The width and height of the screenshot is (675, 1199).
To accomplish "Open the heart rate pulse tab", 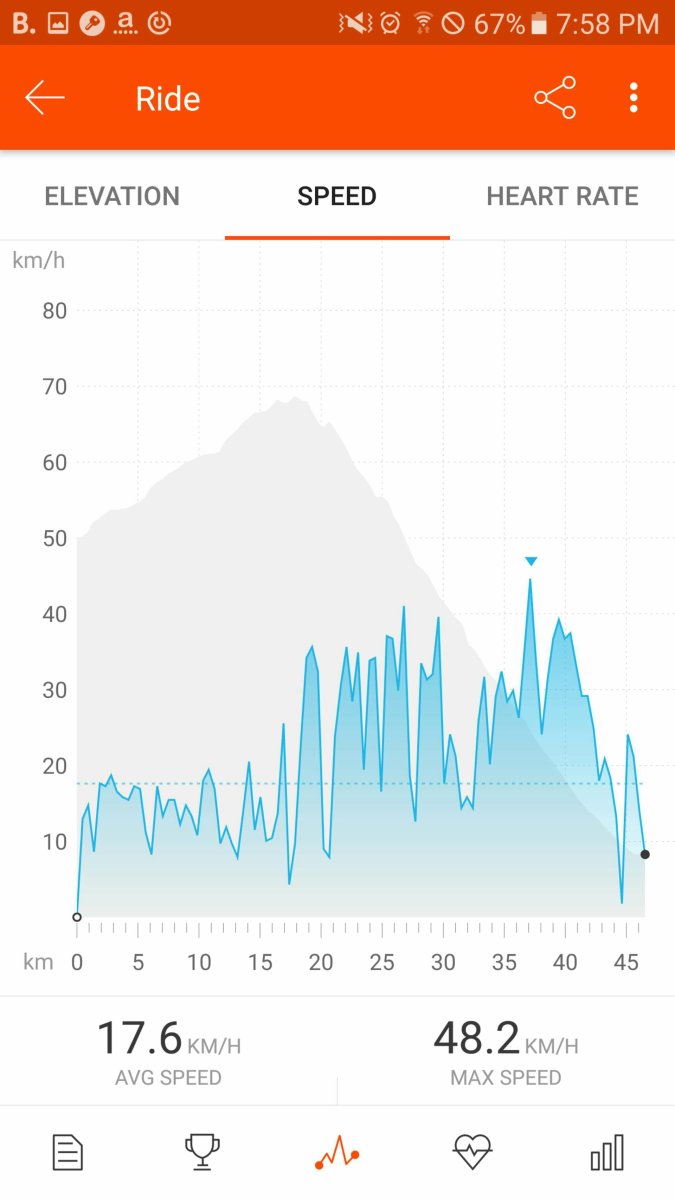I will (472, 1152).
